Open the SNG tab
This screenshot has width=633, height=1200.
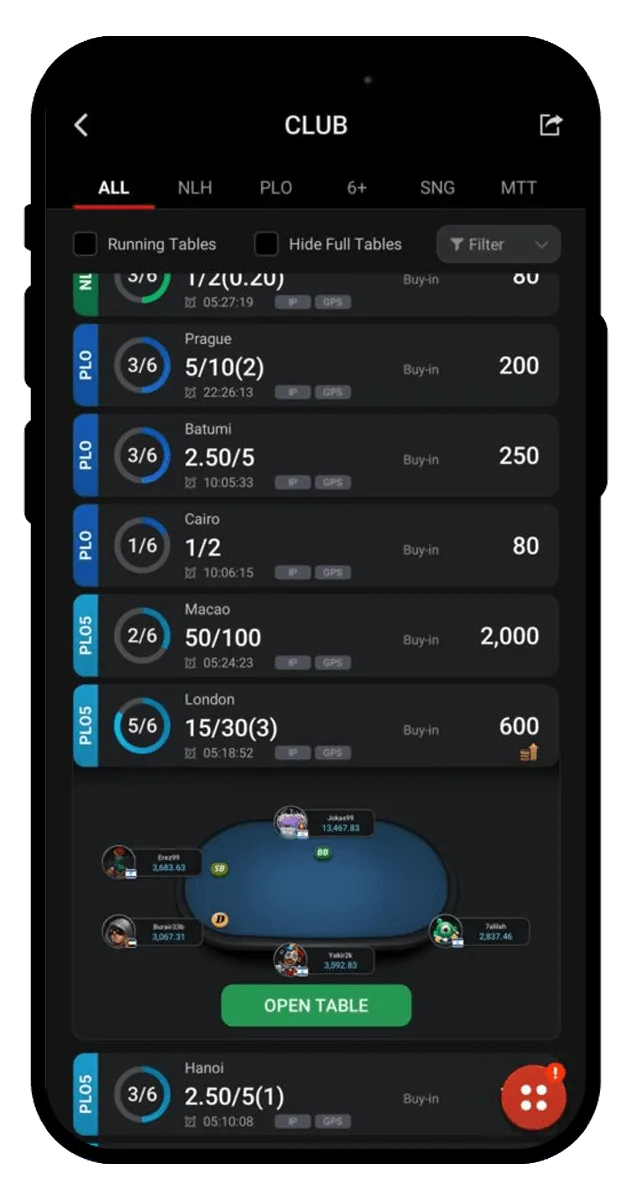(437, 187)
